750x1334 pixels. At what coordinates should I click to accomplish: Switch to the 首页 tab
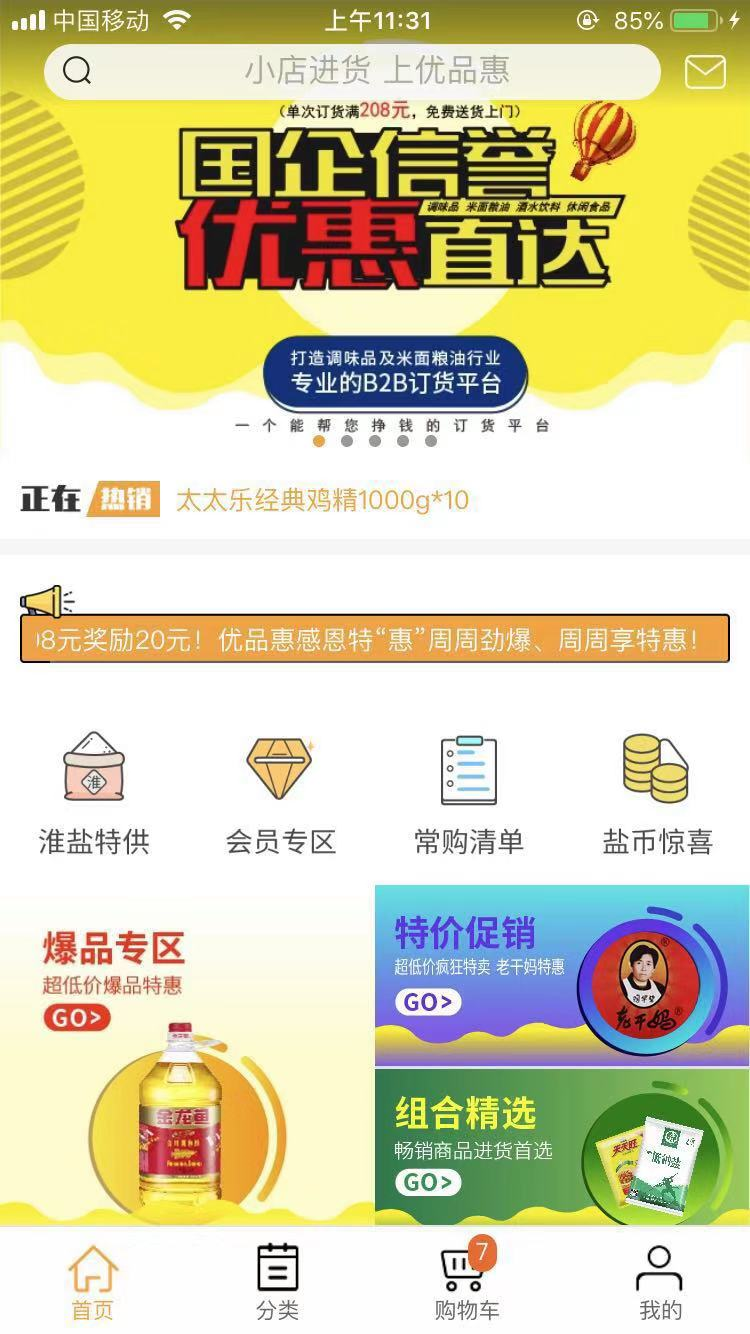(x=92, y=1282)
